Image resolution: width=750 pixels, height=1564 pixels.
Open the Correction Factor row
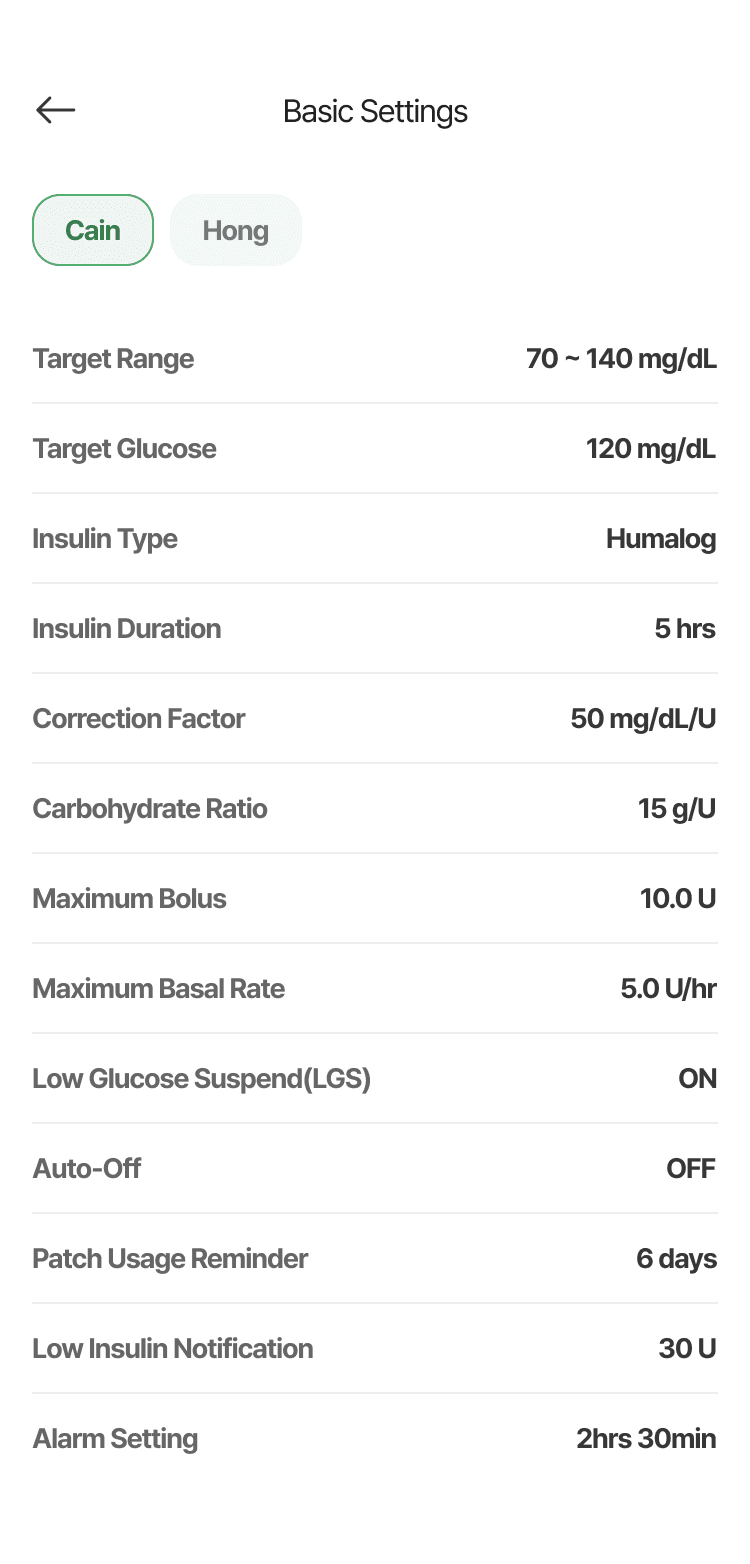[374, 719]
